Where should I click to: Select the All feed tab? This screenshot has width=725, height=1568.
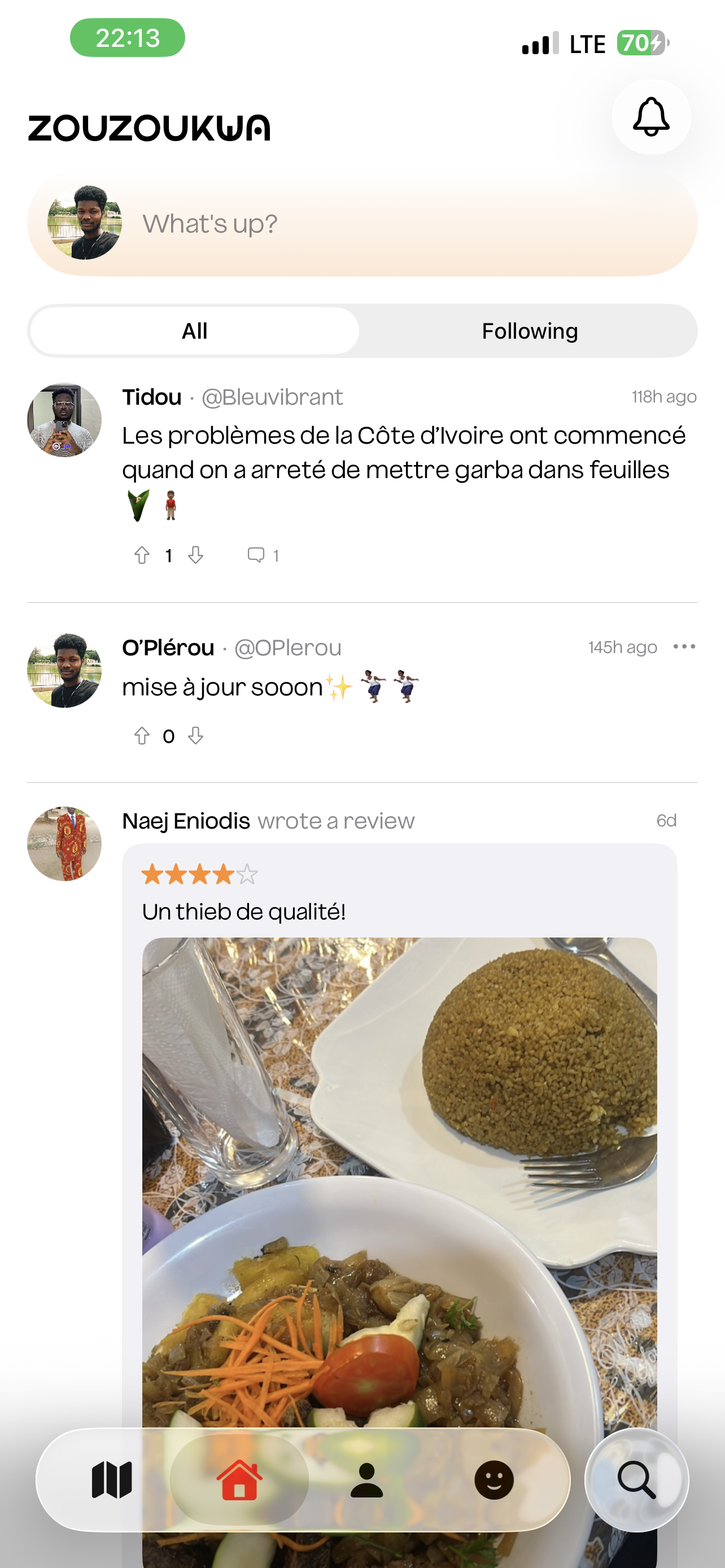coord(195,331)
